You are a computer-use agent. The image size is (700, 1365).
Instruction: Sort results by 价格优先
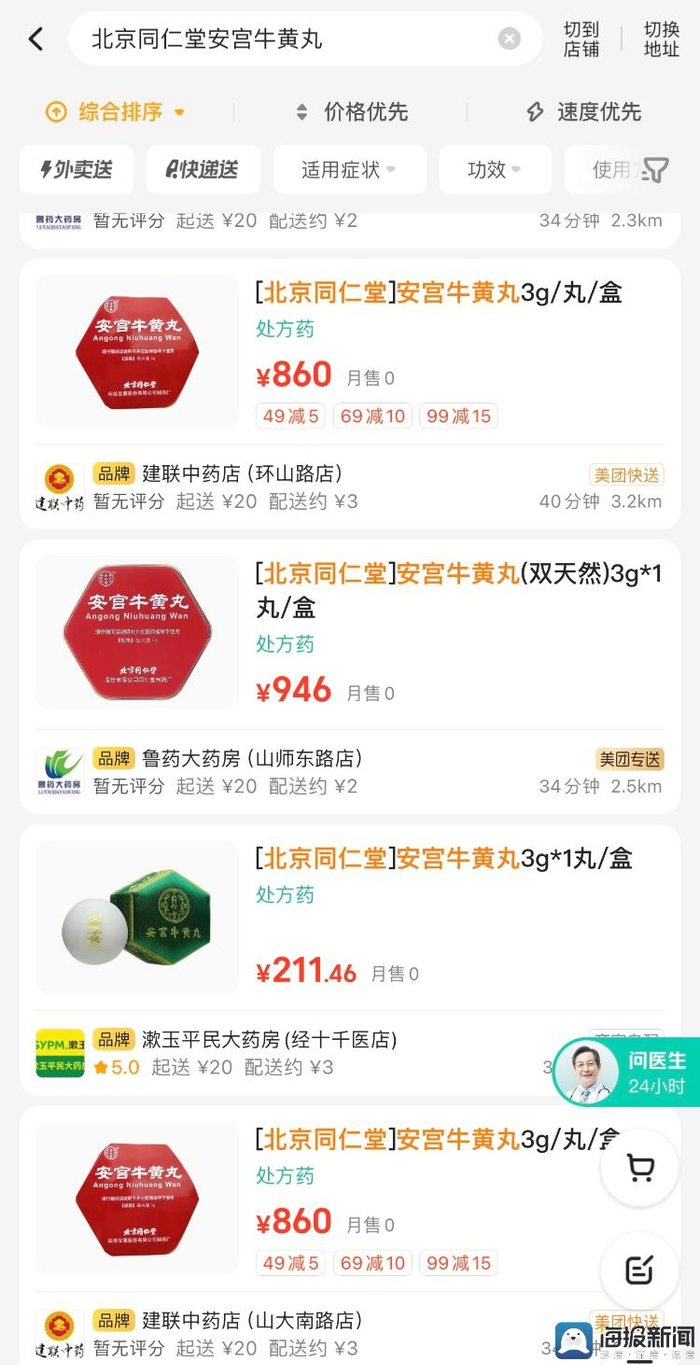pyautogui.click(x=352, y=112)
